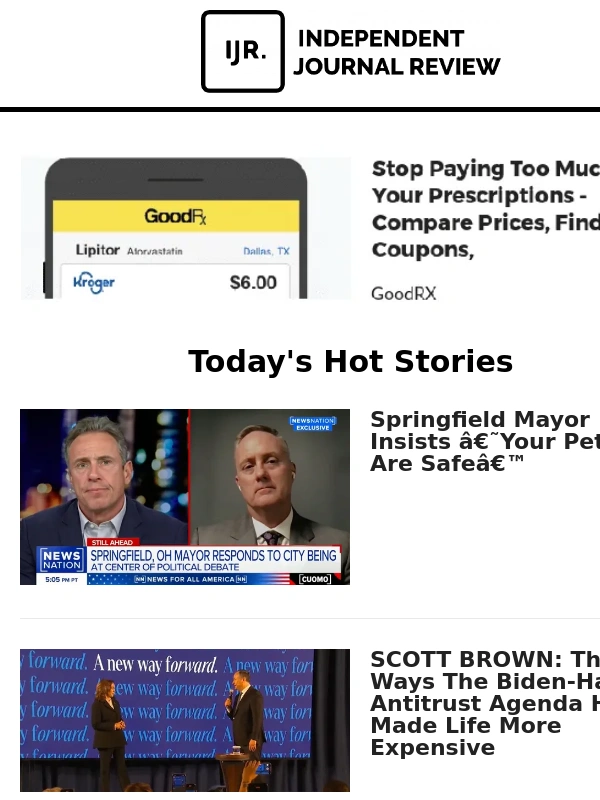Image resolution: width=600 pixels, height=800 pixels.
Task: Open the Independent Journal Review logo link
Action: coord(350,52)
